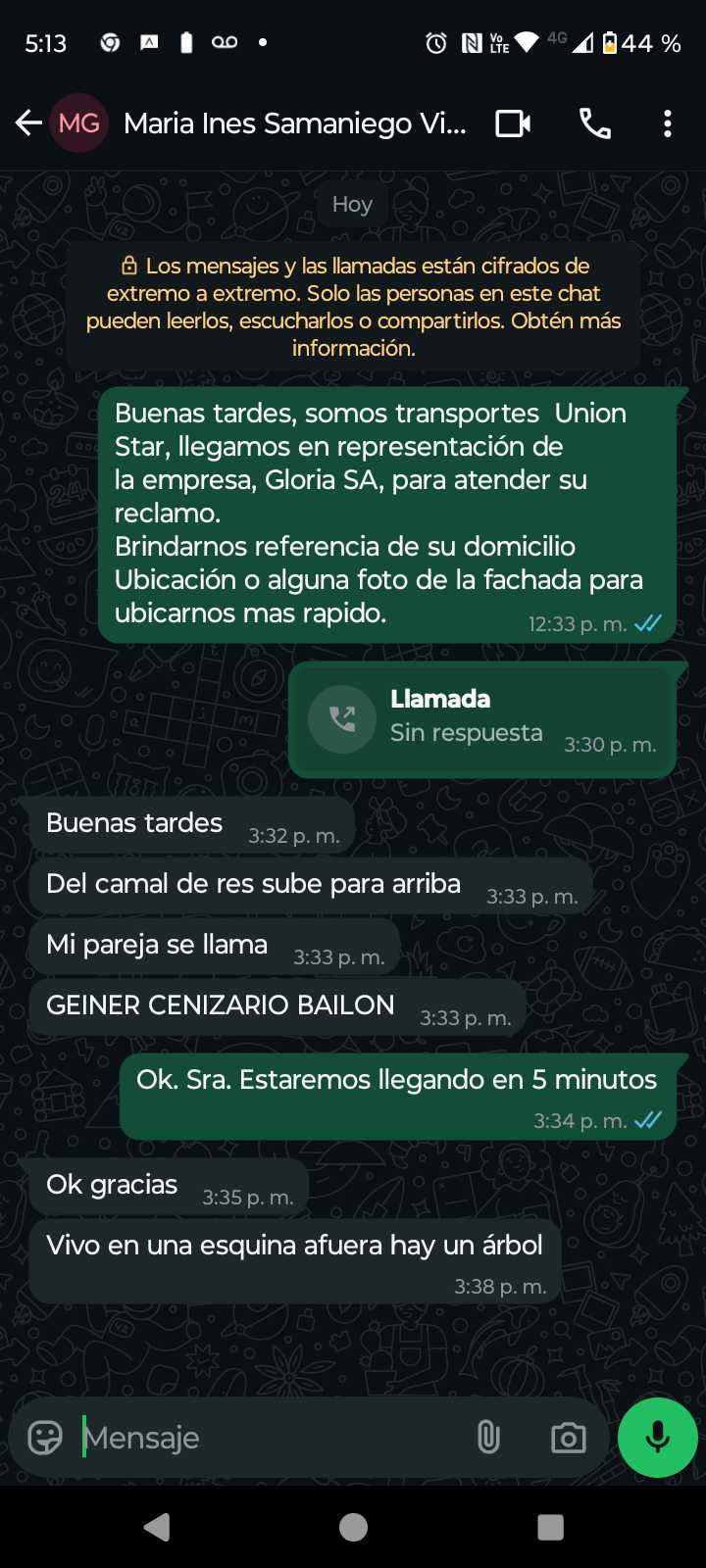Tap the green microphone voice message button
The image size is (706, 1568).
(658, 1438)
